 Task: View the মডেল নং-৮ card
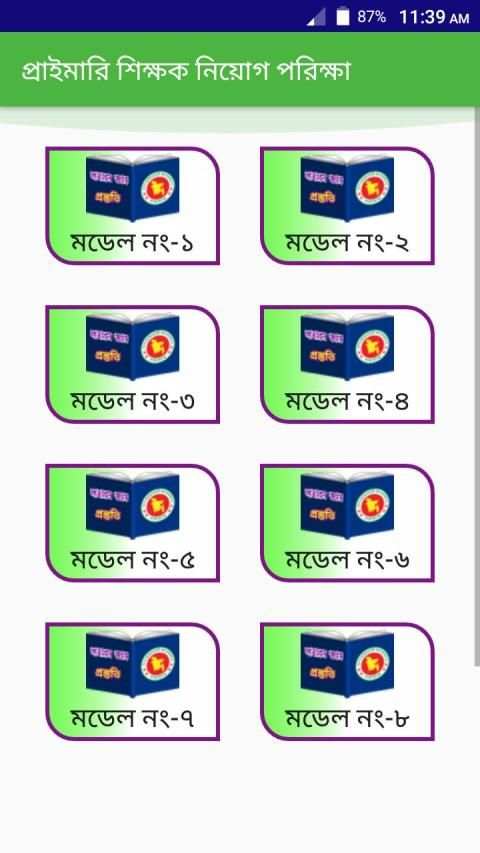click(347, 682)
